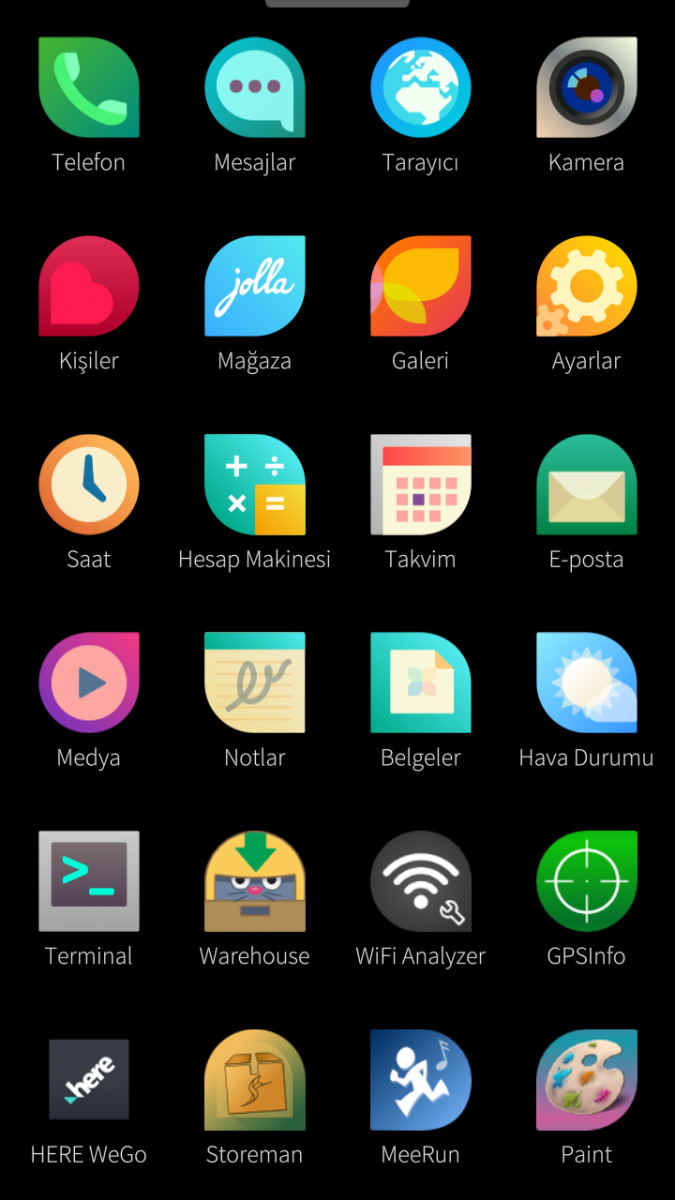This screenshot has height=1200, width=675.
Task: Launch the Terminal app
Action: click(89, 881)
